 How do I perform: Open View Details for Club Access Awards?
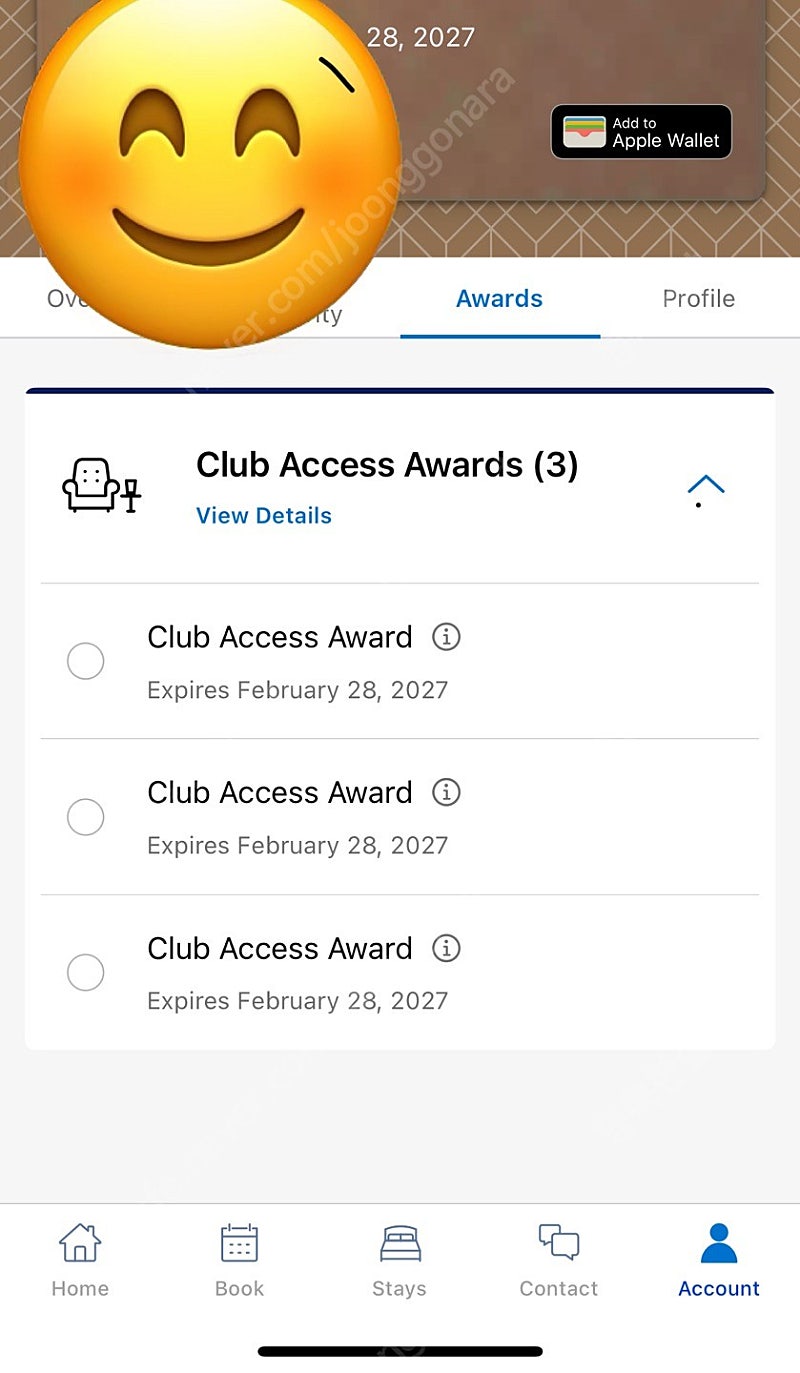point(264,516)
